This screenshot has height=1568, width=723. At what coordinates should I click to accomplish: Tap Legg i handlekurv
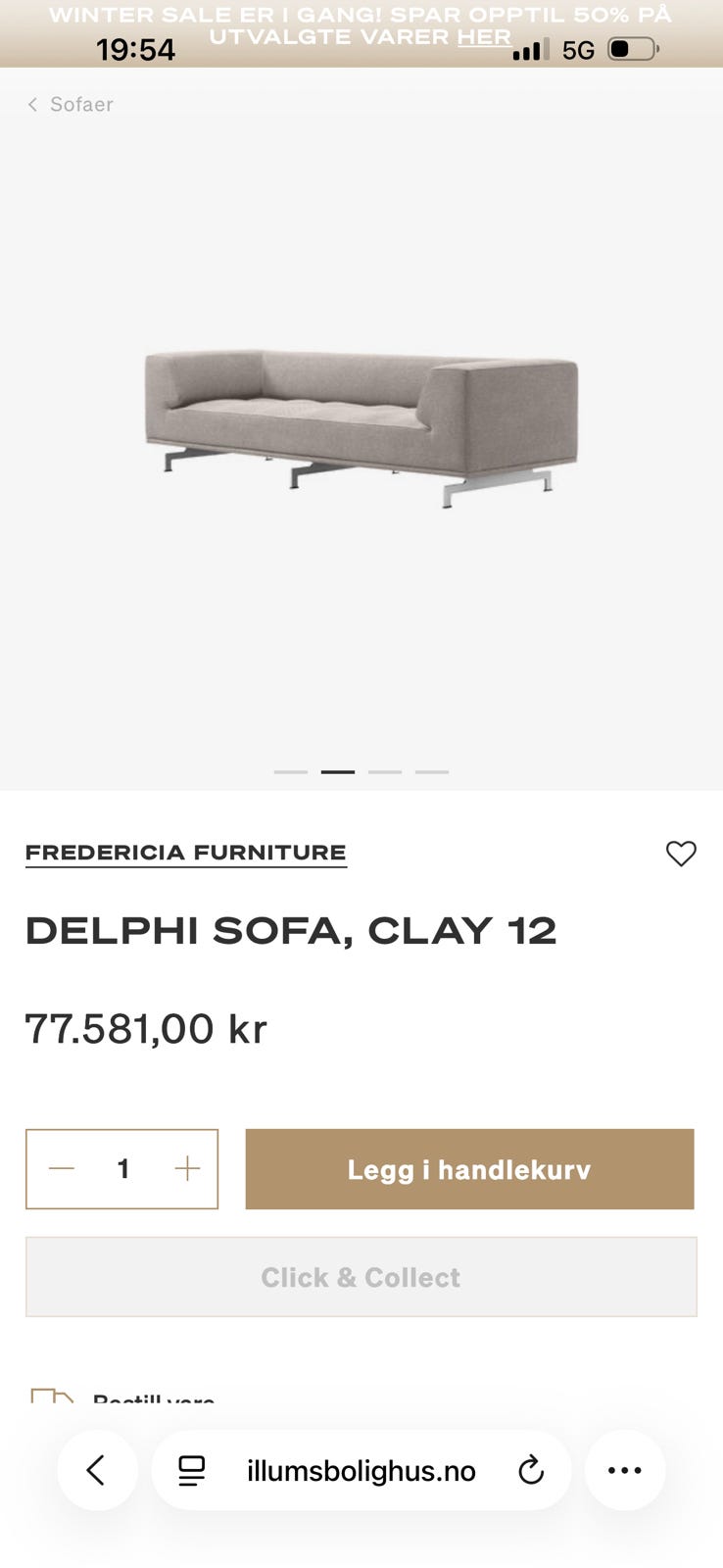(469, 1169)
